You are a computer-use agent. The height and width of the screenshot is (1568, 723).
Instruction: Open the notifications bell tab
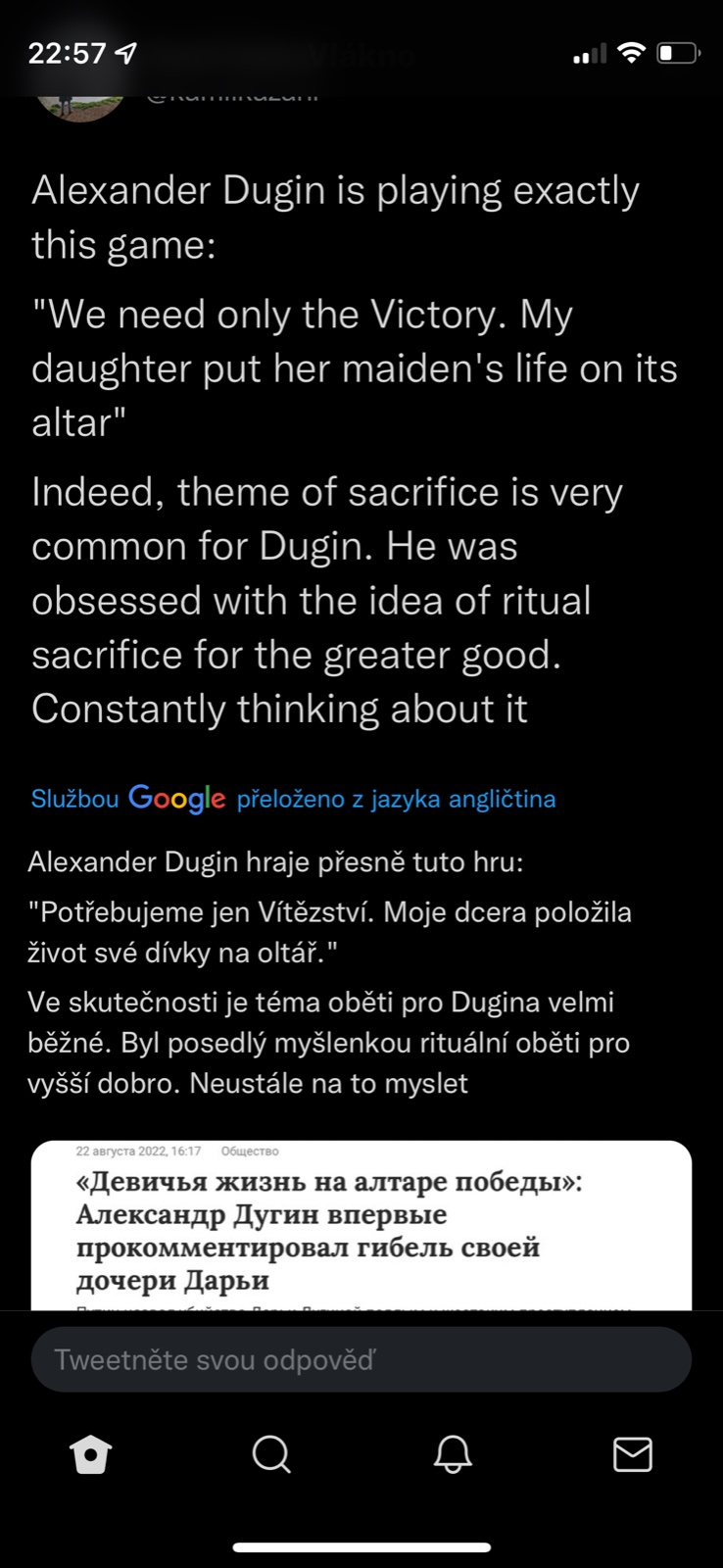[x=453, y=1454]
